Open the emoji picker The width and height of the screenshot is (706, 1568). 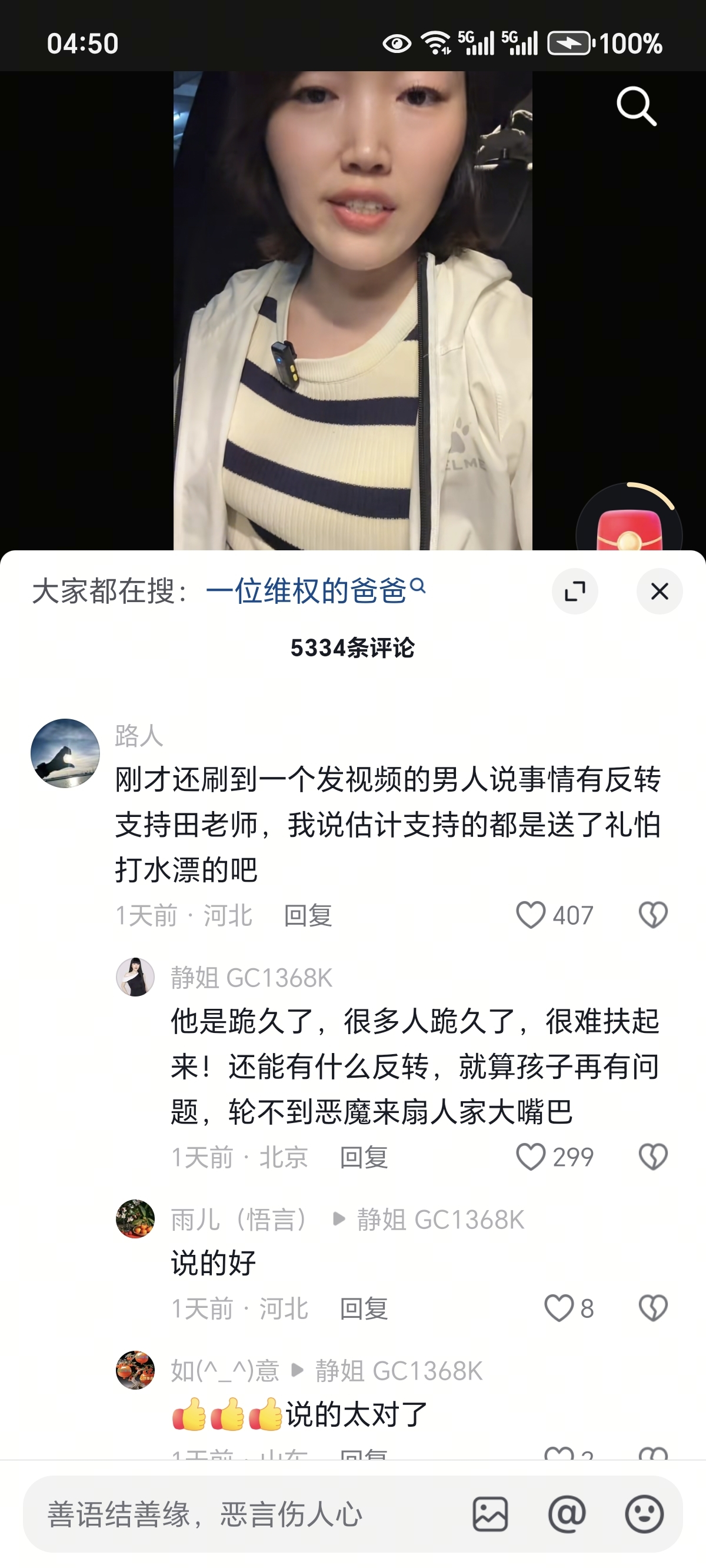(x=644, y=1514)
